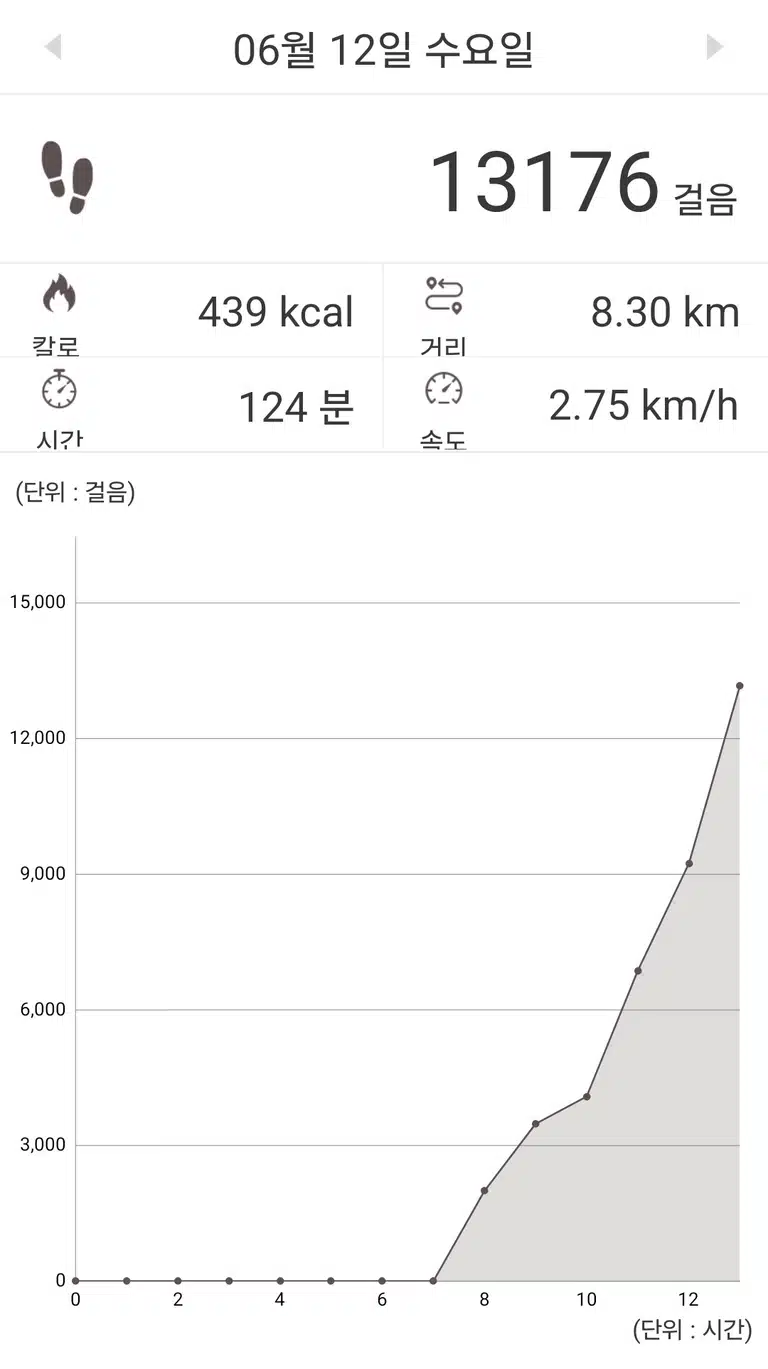This screenshot has height=1369, width=768.
Task: Go to the previous day with left arrow
Action: point(53,47)
